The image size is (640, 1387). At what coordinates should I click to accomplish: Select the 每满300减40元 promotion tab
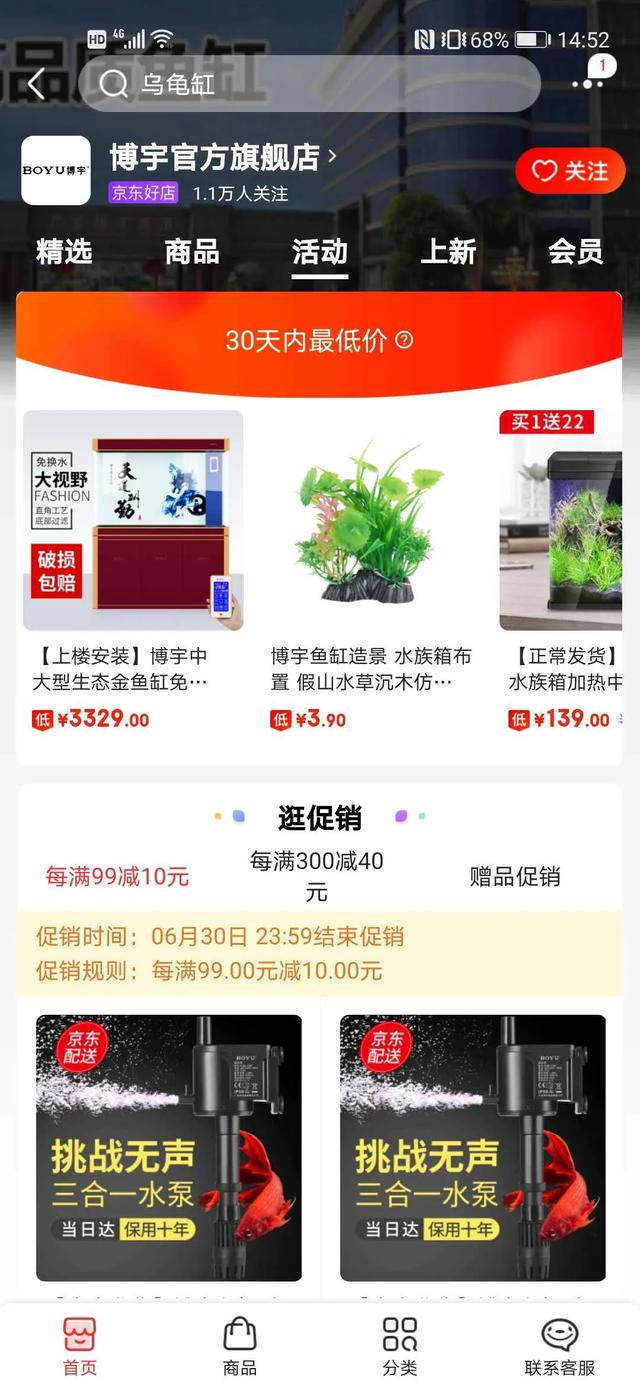point(316,876)
